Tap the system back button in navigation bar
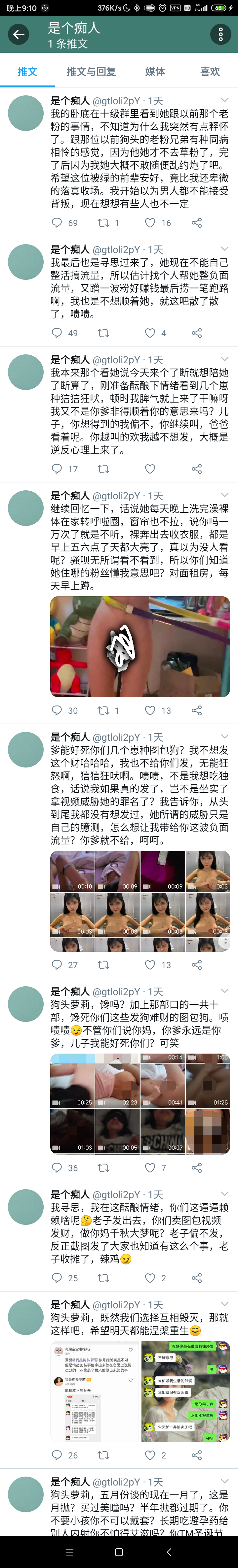 pyautogui.click(x=169, y=1552)
